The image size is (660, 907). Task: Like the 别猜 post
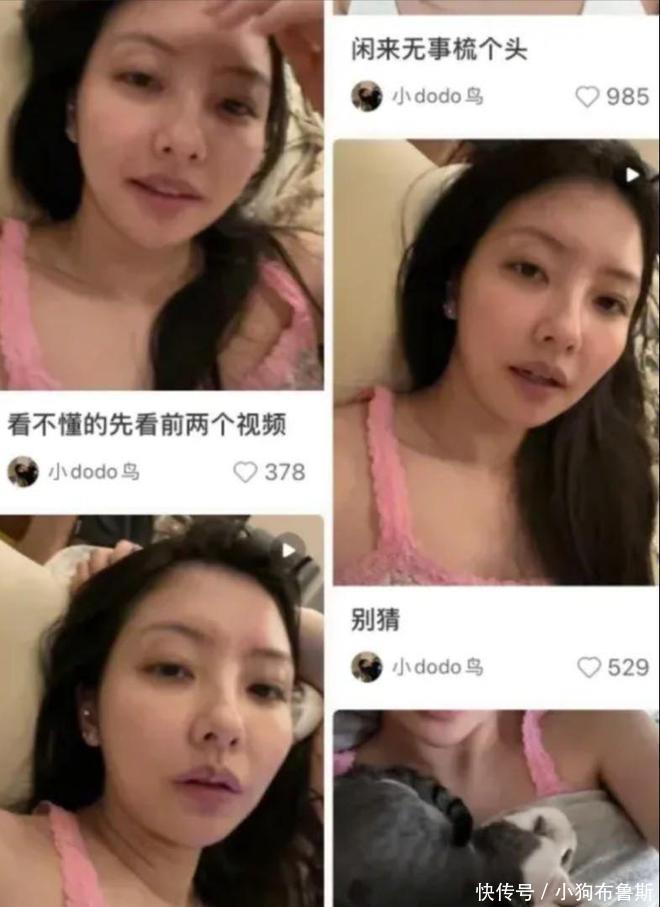pos(590,667)
